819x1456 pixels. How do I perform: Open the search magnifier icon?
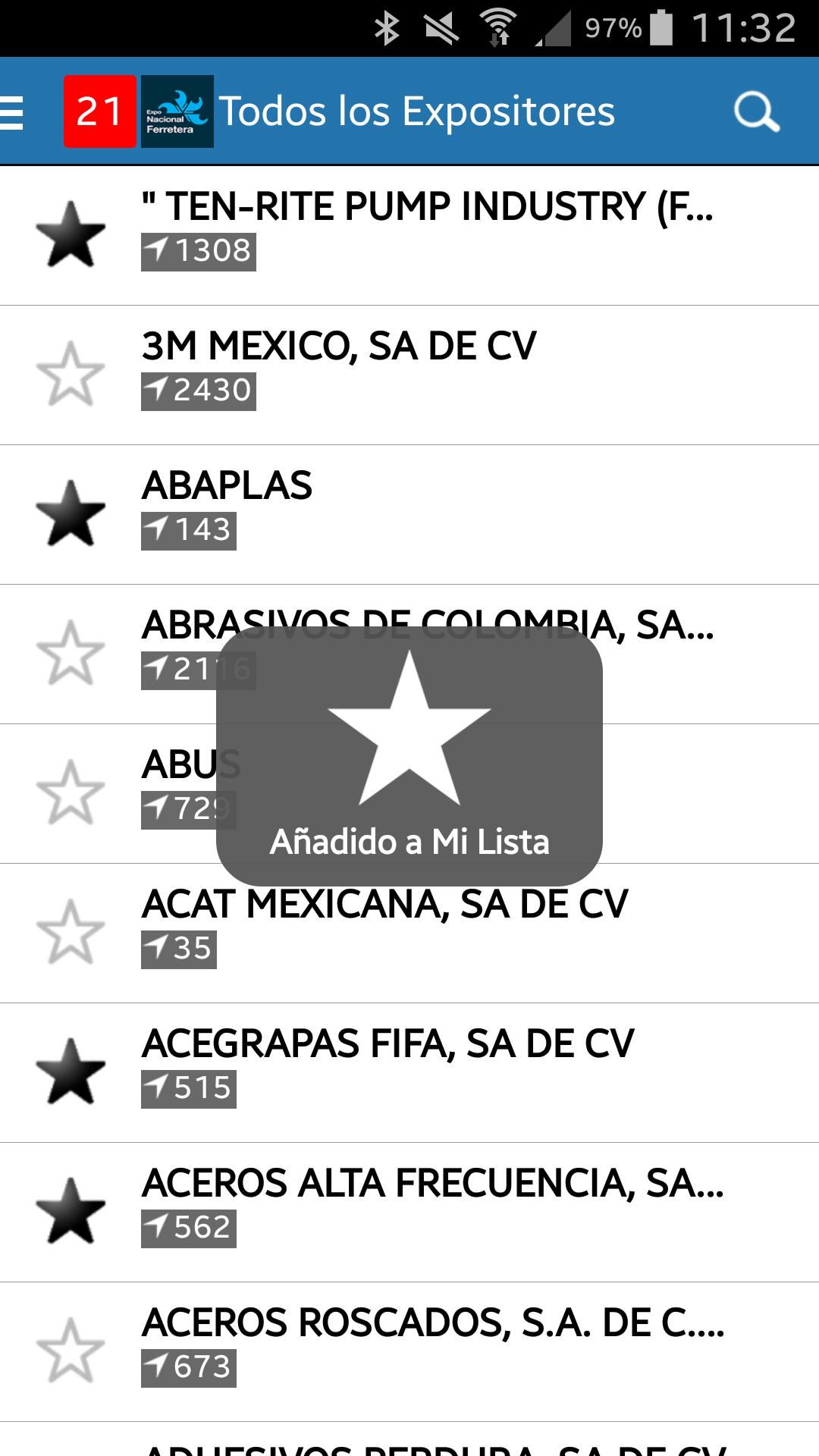click(756, 112)
